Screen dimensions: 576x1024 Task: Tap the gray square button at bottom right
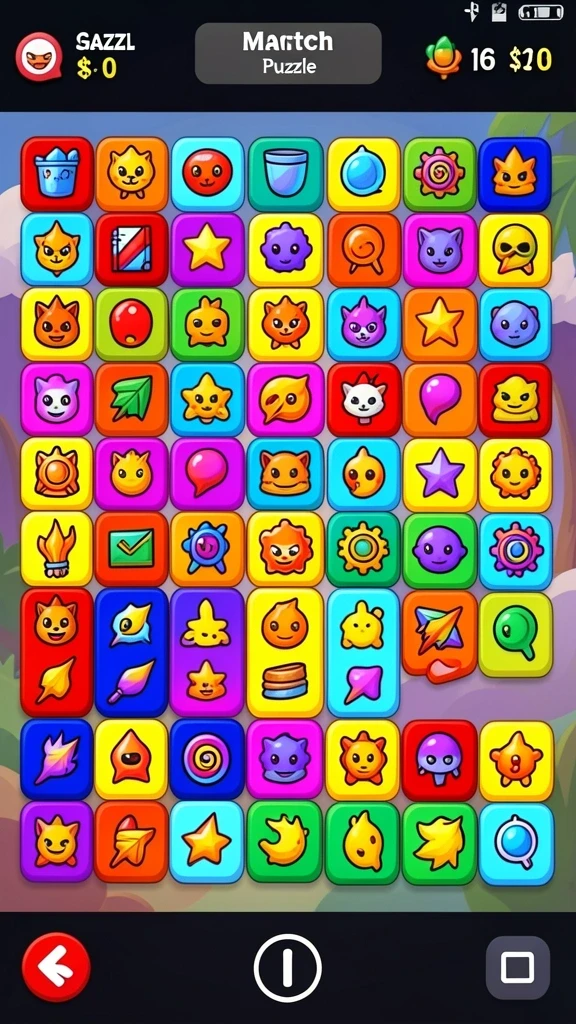point(517,968)
